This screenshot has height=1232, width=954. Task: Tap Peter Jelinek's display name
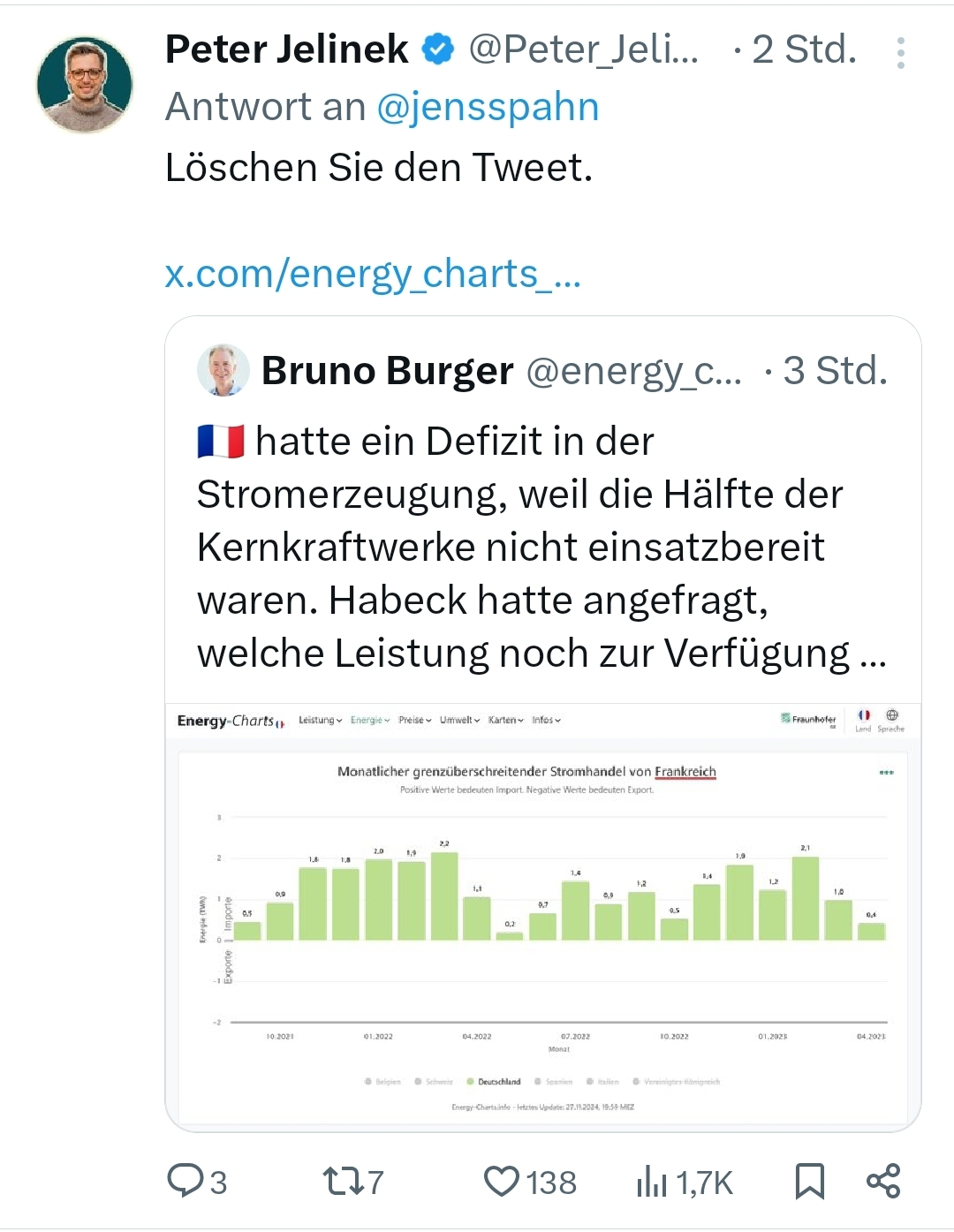coord(287,49)
